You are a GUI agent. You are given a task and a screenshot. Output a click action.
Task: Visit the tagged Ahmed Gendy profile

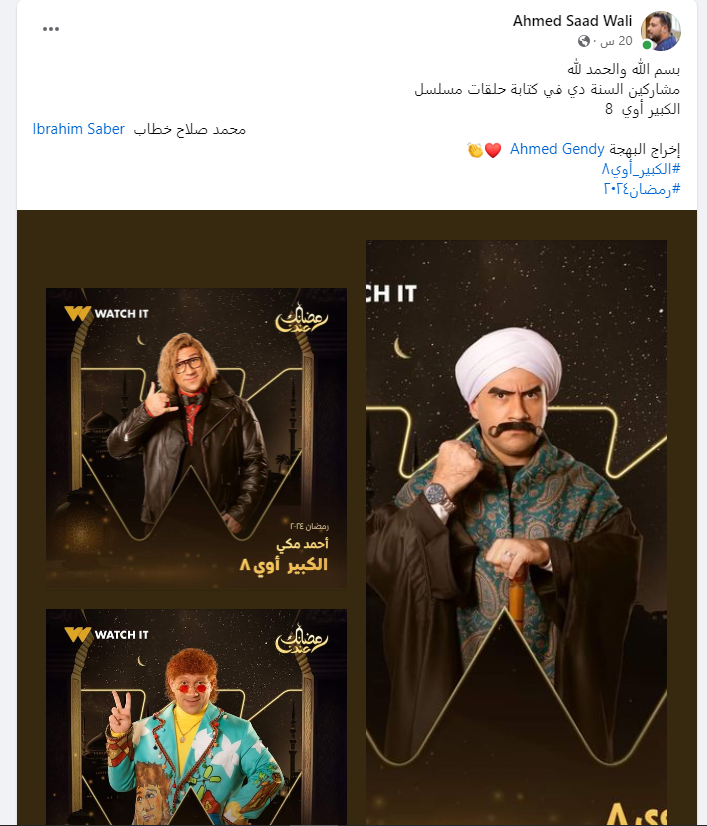[557, 149]
